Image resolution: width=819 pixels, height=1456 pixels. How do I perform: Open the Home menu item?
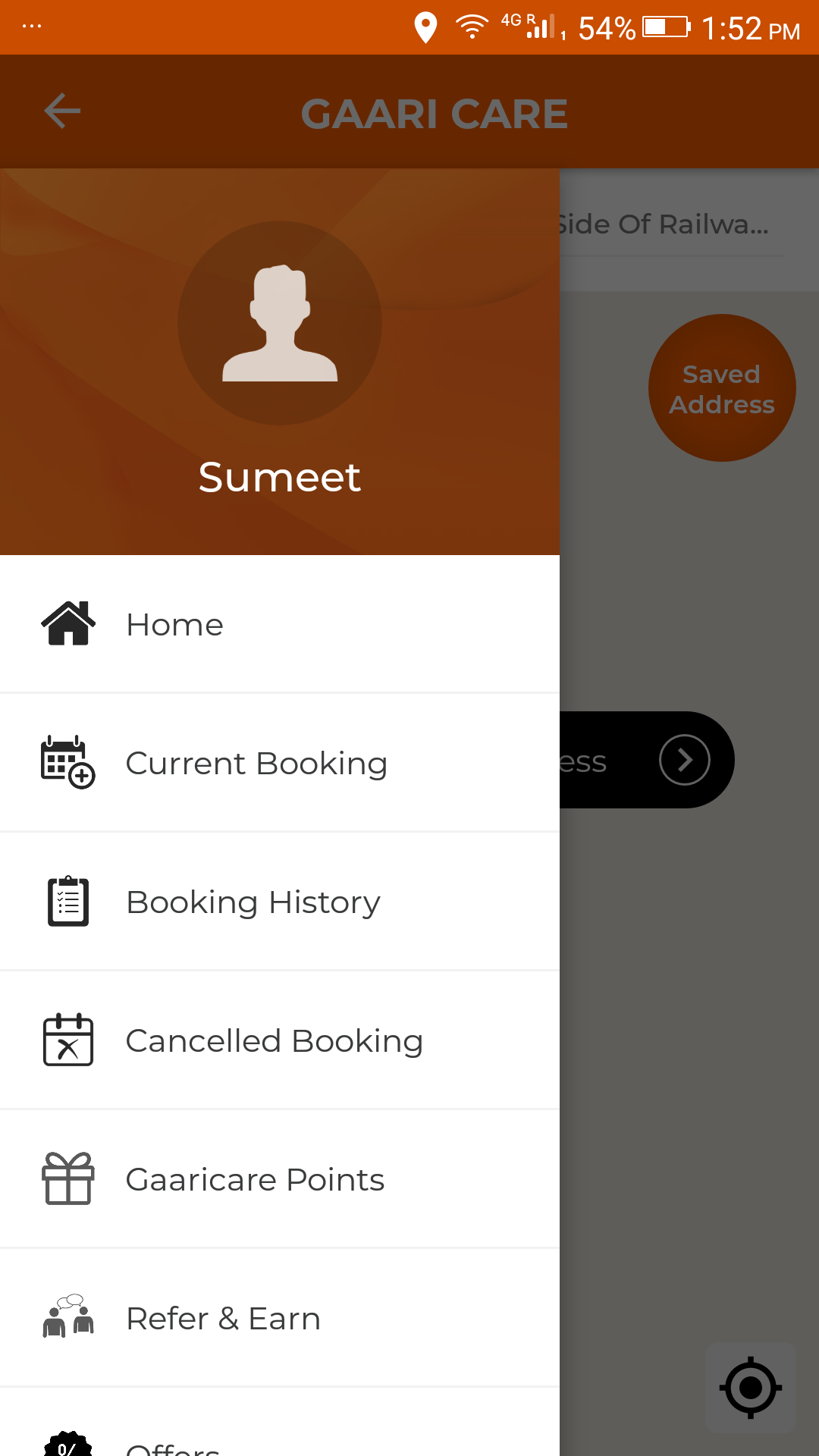coord(280,624)
